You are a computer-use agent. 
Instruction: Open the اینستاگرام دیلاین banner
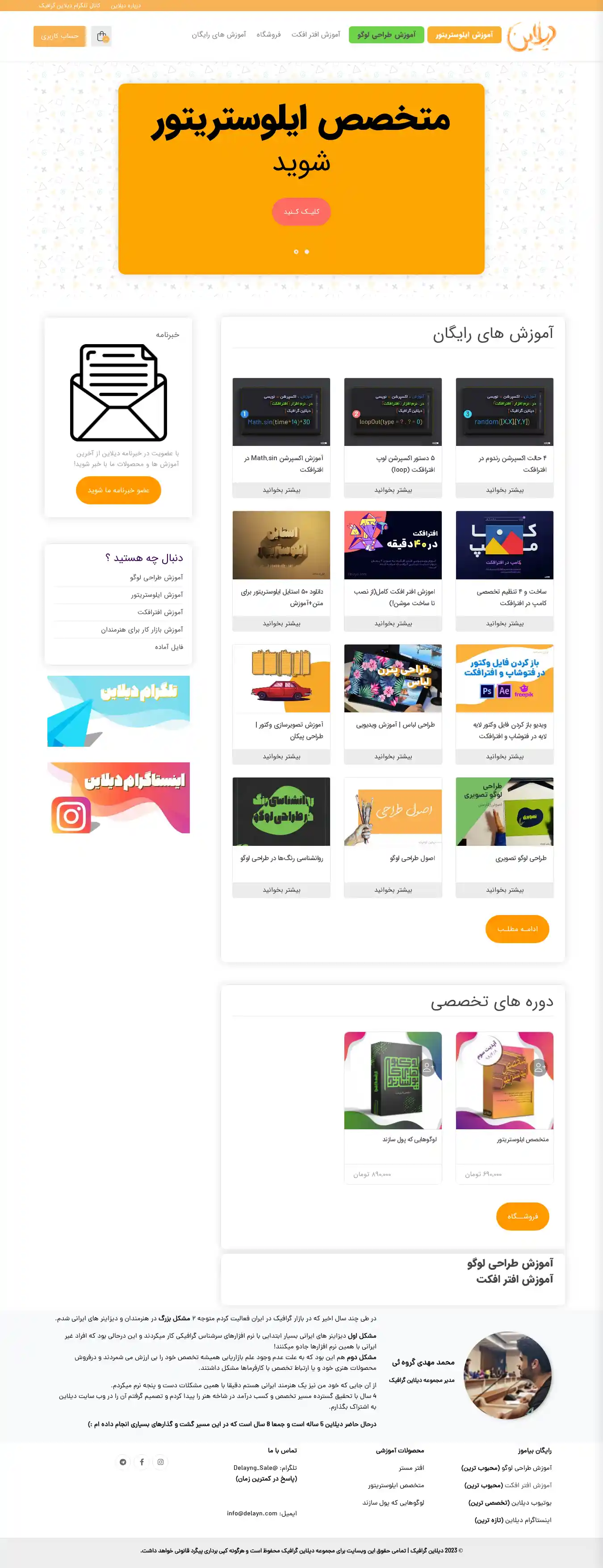(x=119, y=798)
